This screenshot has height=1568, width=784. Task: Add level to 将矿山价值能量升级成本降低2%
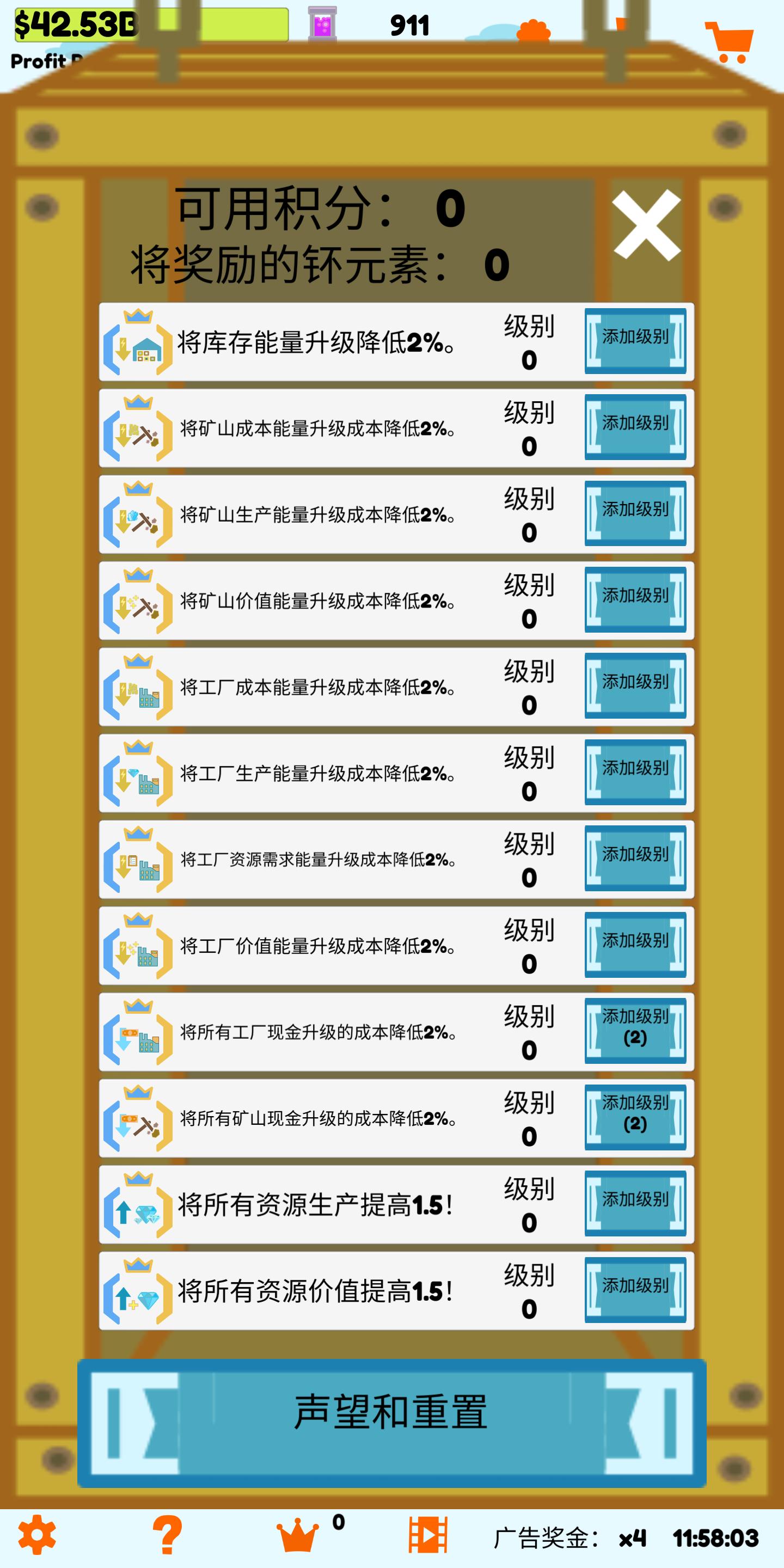pyautogui.click(x=635, y=599)
